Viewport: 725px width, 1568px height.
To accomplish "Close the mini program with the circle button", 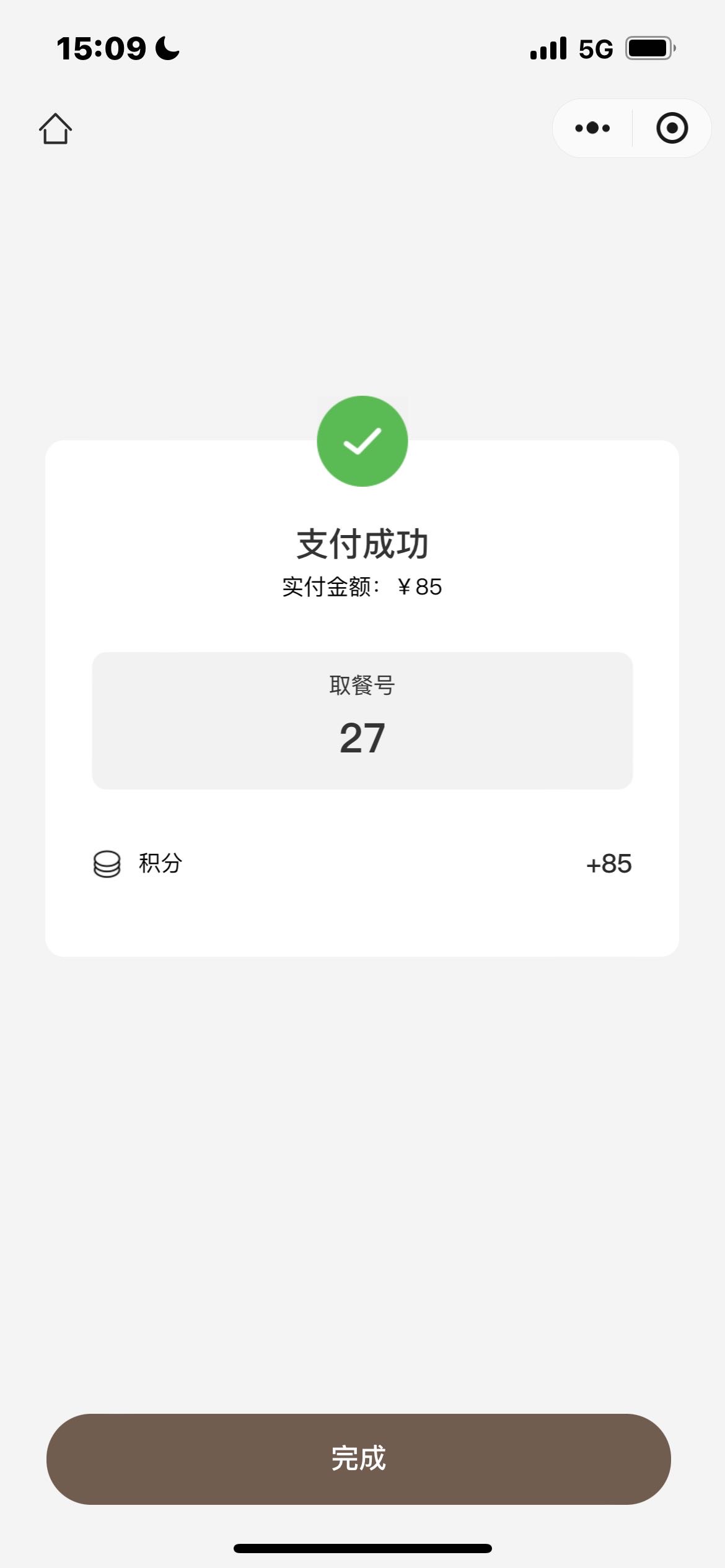I will pos(672,128).
